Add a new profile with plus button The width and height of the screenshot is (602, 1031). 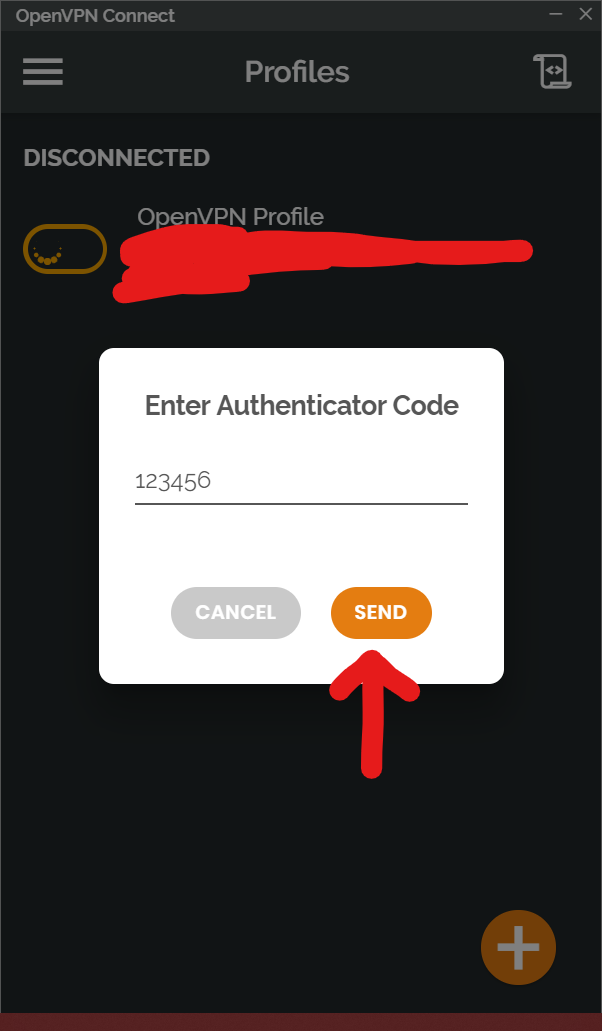coord(518,946)
